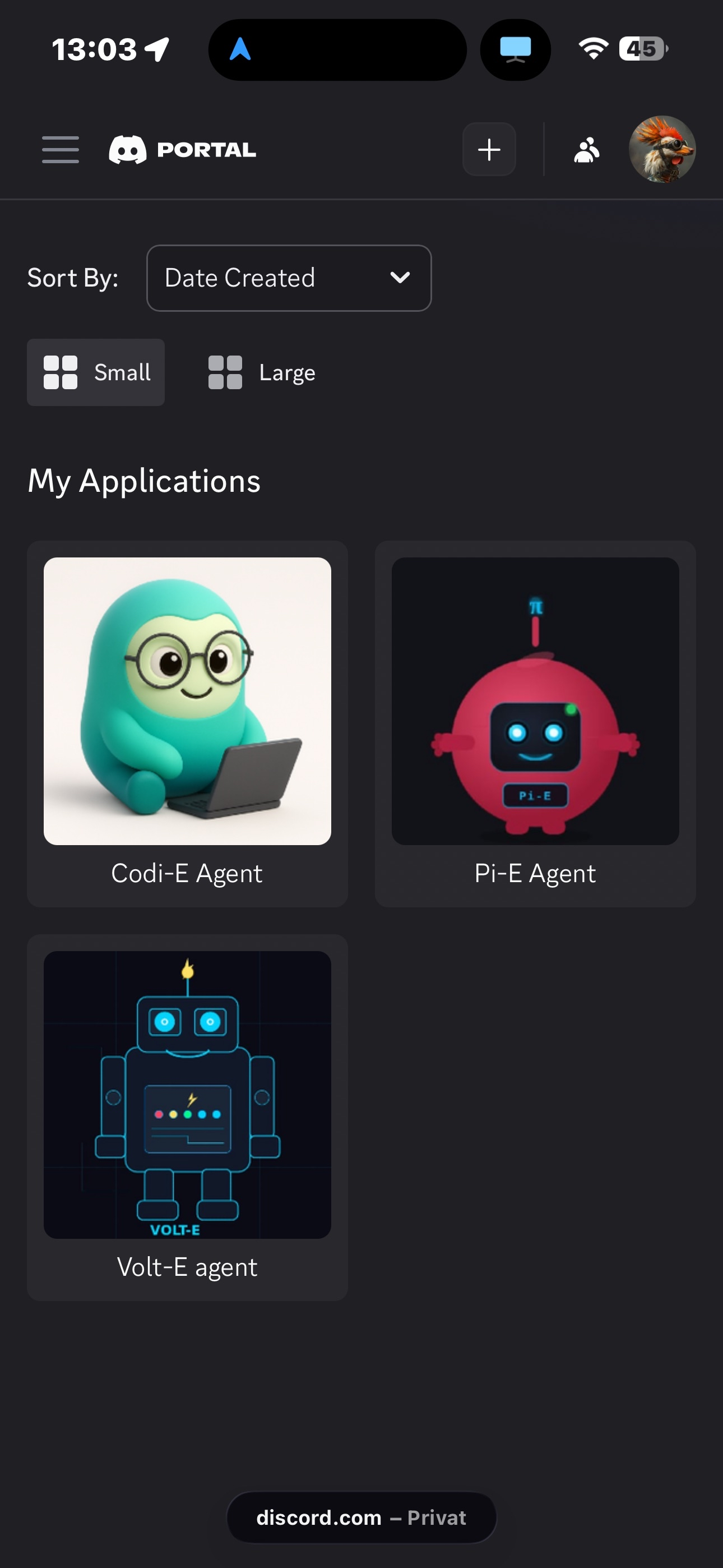Image resolution: width=723 pixels, height=1568 pixels.
Task: Open the discord.com address bar
Action: (x=361, y=1518)
